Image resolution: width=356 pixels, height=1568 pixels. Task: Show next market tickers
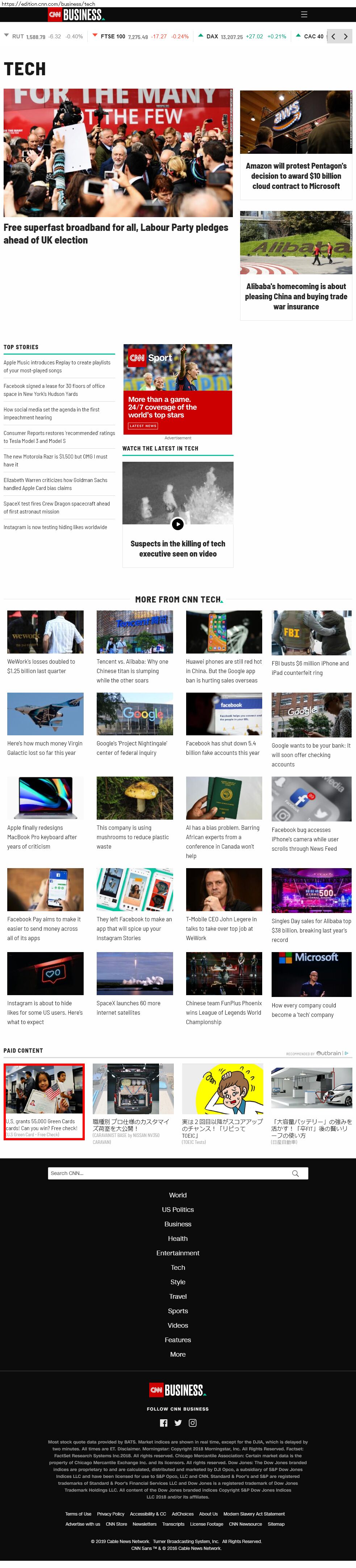pyautogui.click(x=345, y=37)
